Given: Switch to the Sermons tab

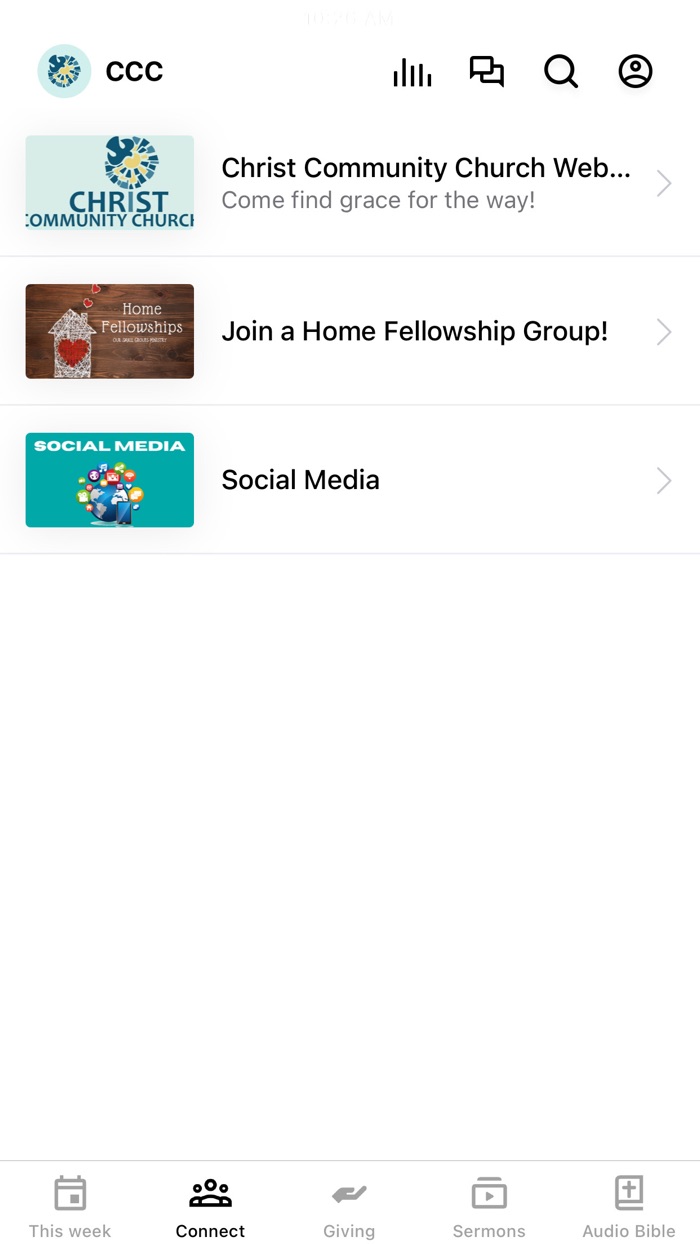Looking at the screenshot, I should (x=489, y=1205).
